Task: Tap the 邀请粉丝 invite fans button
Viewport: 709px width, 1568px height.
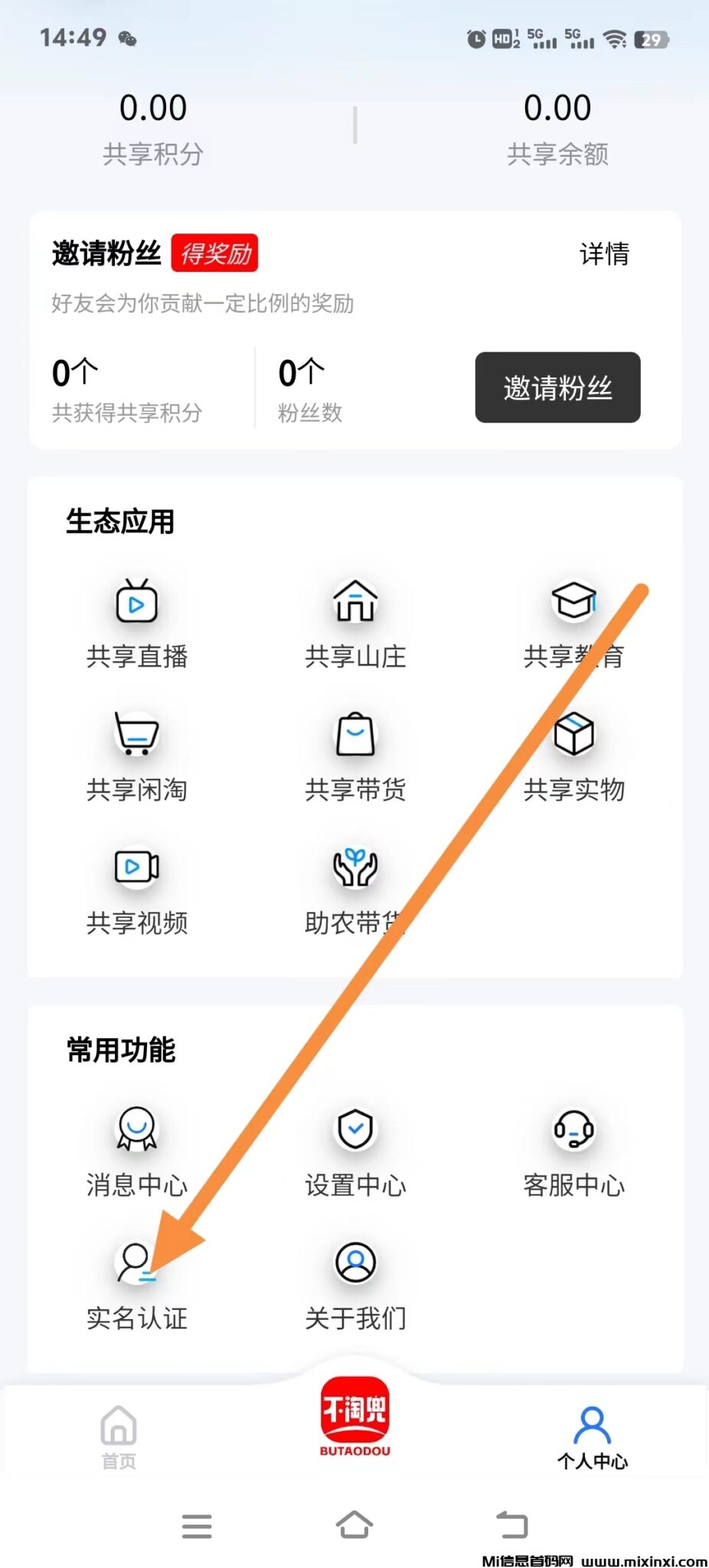Action: [x=557, y=388]
